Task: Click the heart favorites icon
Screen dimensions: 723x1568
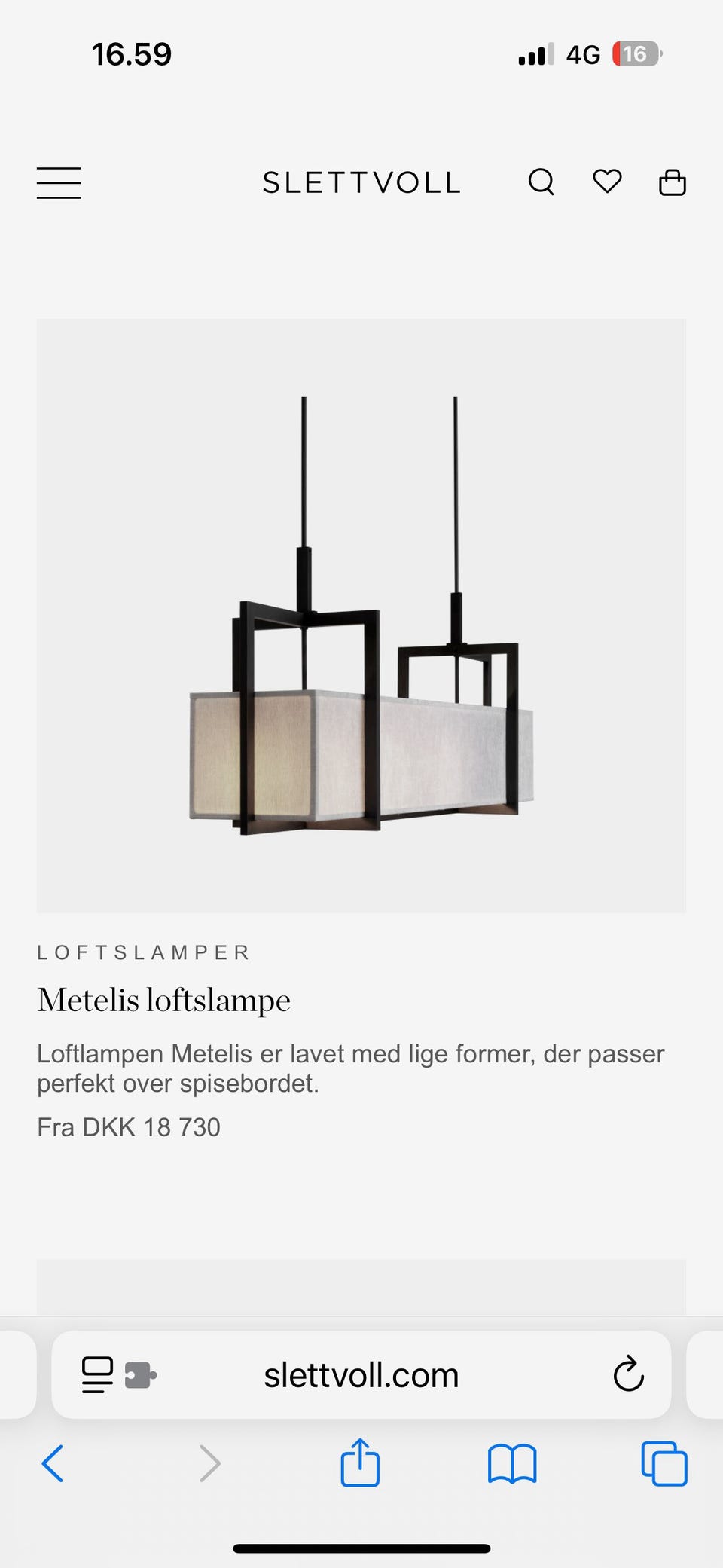Action: tap(607, 182)
